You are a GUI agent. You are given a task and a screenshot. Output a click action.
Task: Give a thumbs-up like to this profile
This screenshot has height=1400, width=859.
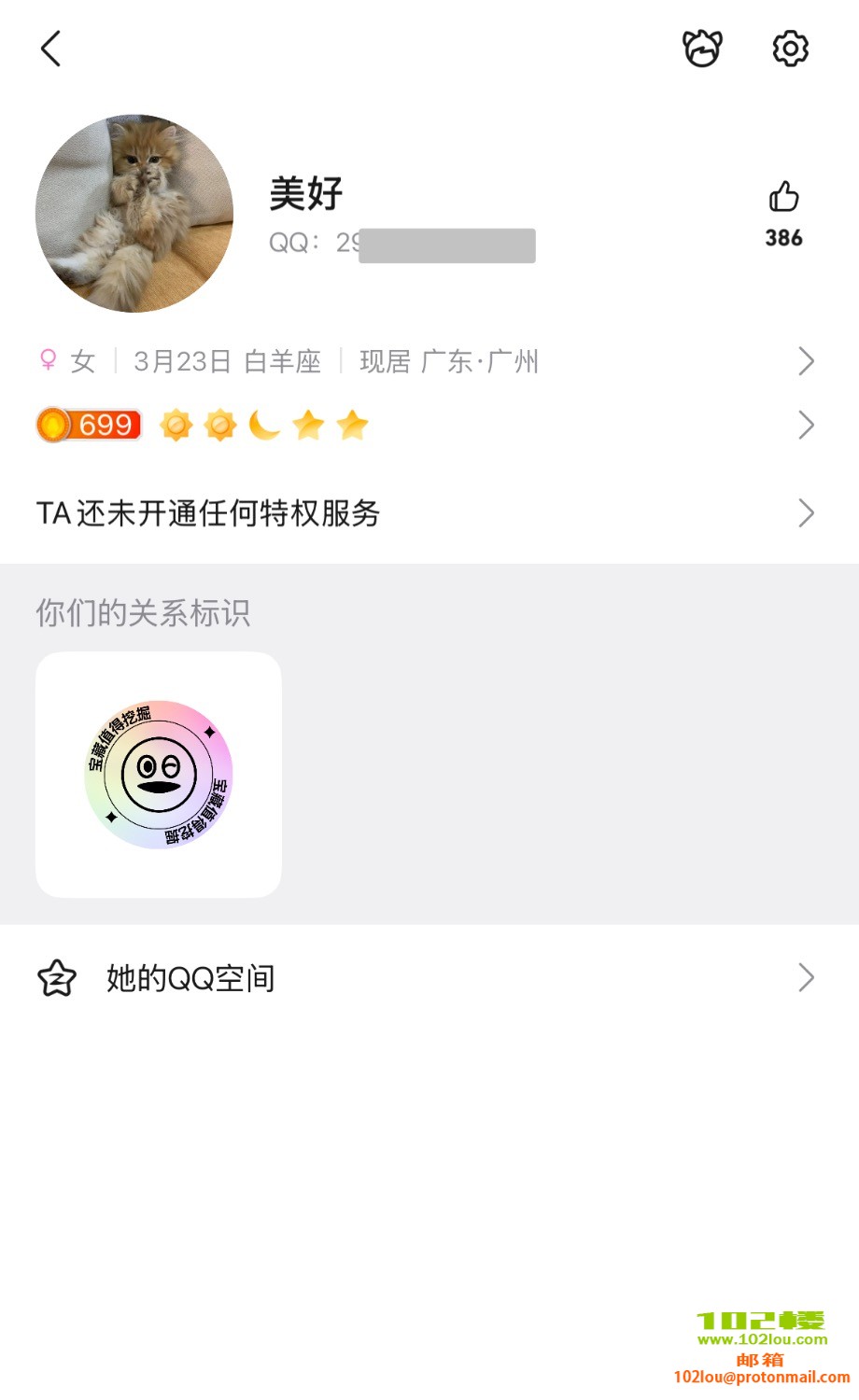click(x=783, y=198)
